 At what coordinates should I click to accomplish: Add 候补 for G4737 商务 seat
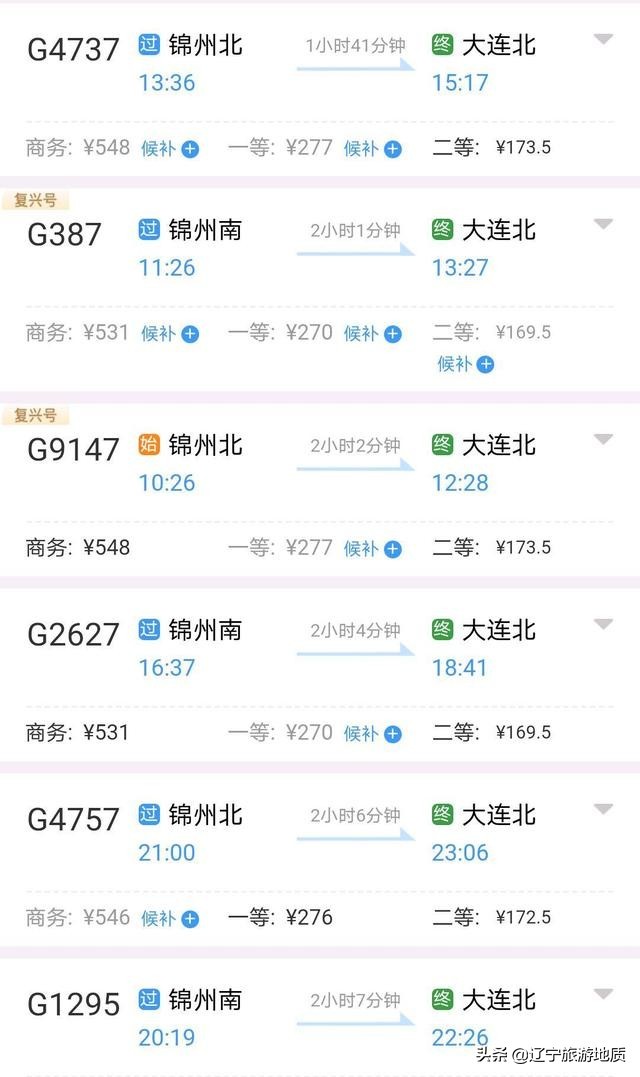click(x=170, y=149)
